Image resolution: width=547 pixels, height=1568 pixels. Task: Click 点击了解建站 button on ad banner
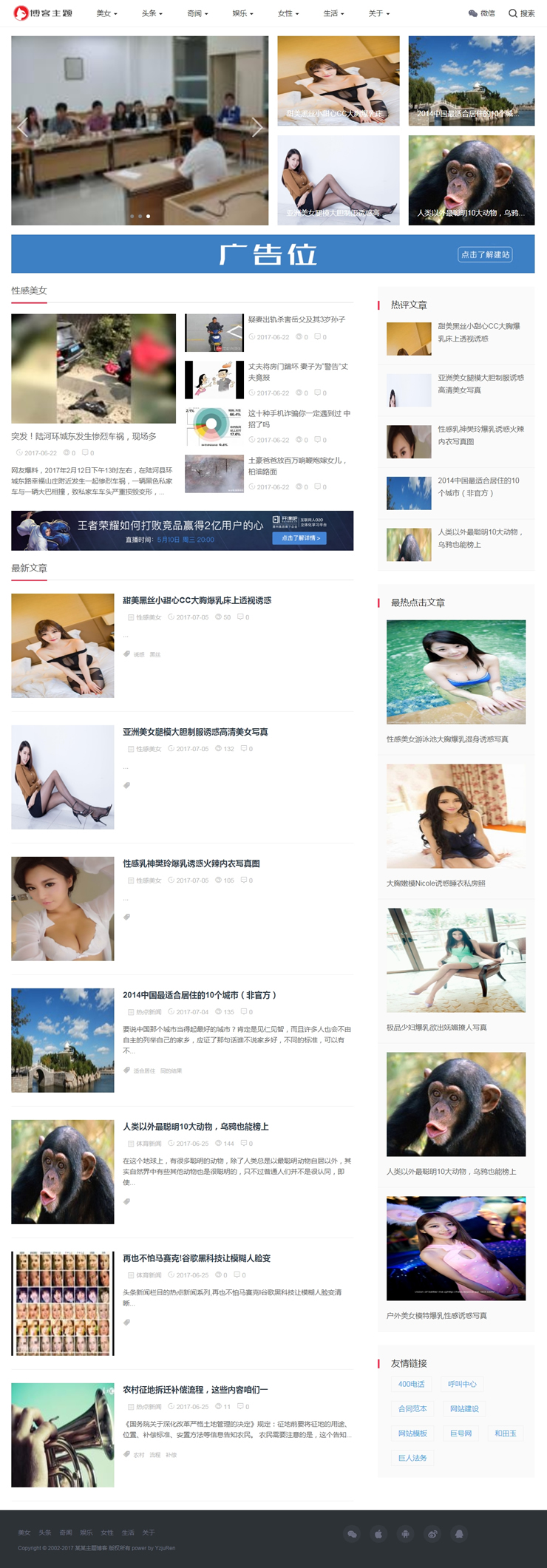485,254
